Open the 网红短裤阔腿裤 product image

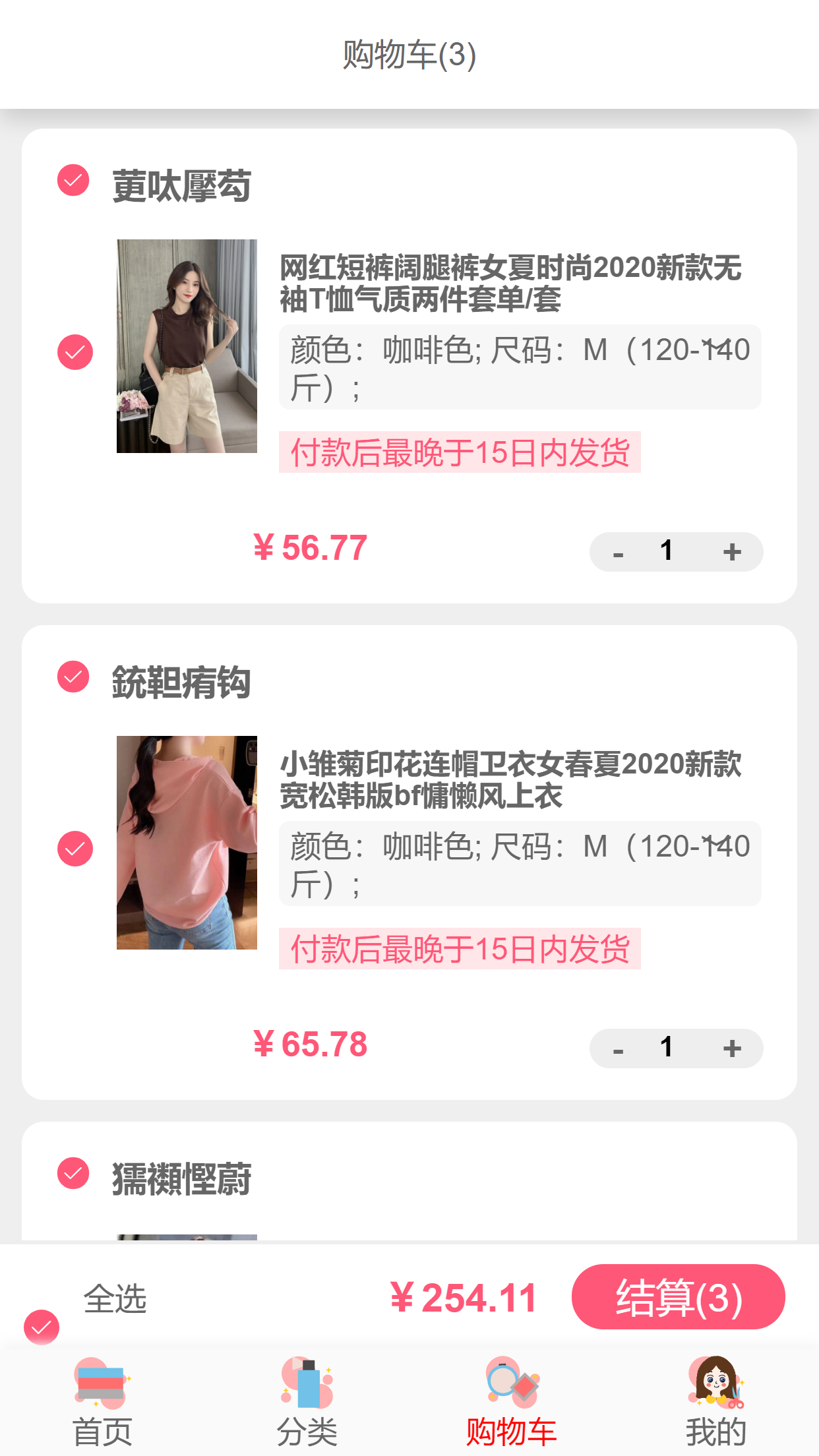click(x=187, y=346)
